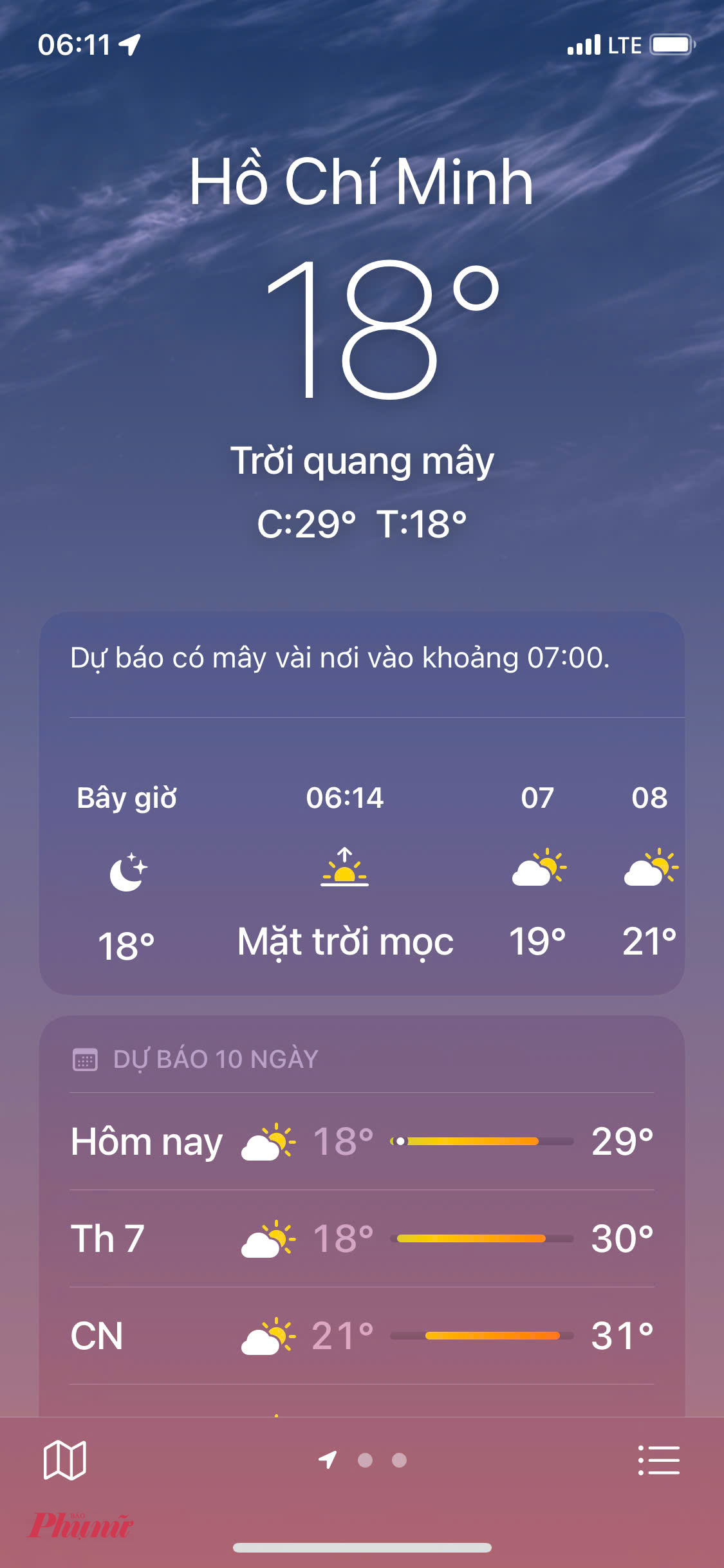
Task: Tap the LTE indicator in the status bar
Action: click(x=622, y=45)
